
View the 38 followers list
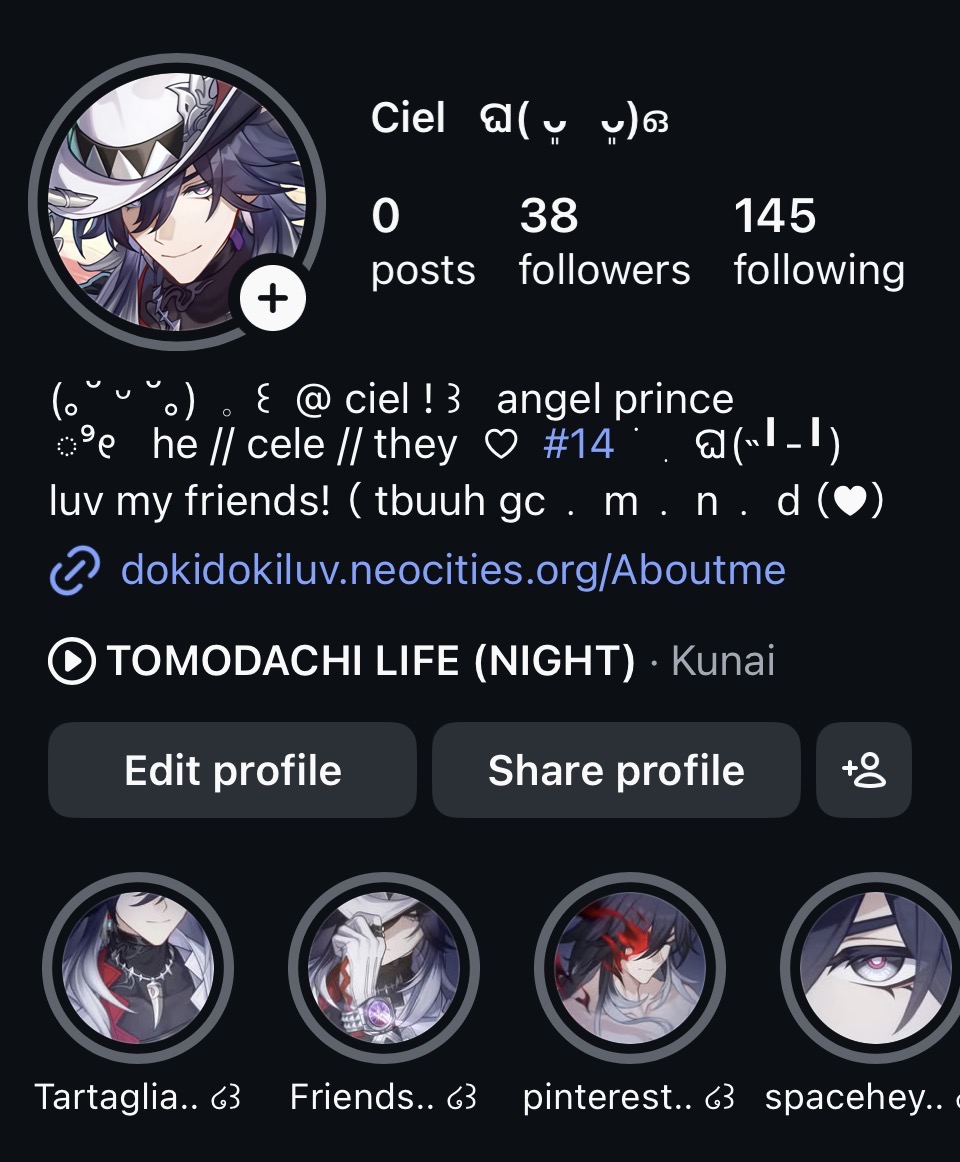pos(604,241)
